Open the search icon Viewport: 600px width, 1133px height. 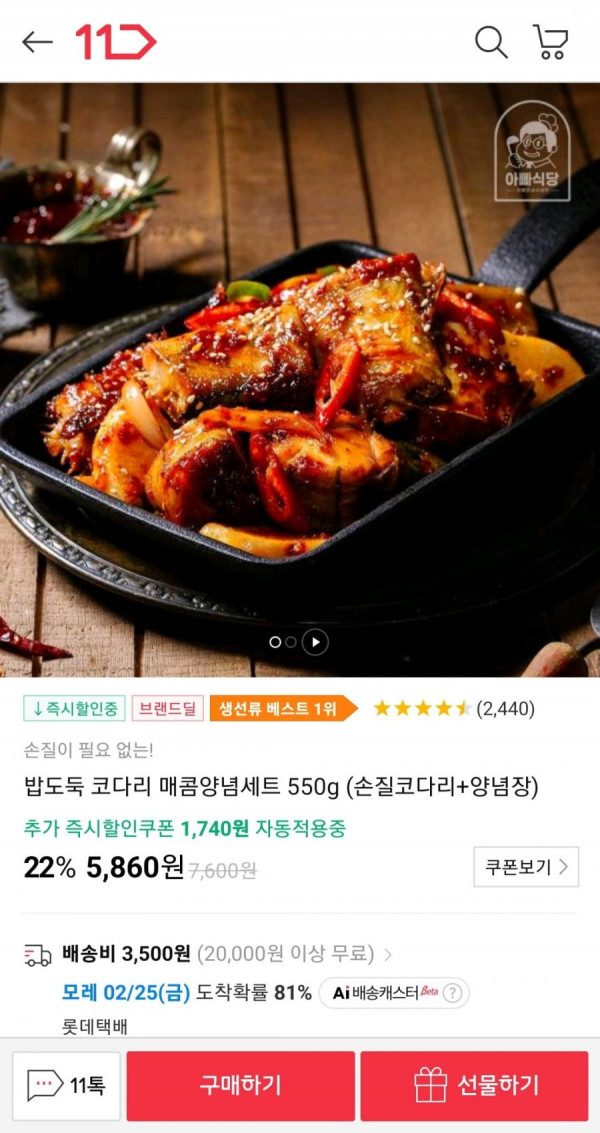click(x=490, y=42)
